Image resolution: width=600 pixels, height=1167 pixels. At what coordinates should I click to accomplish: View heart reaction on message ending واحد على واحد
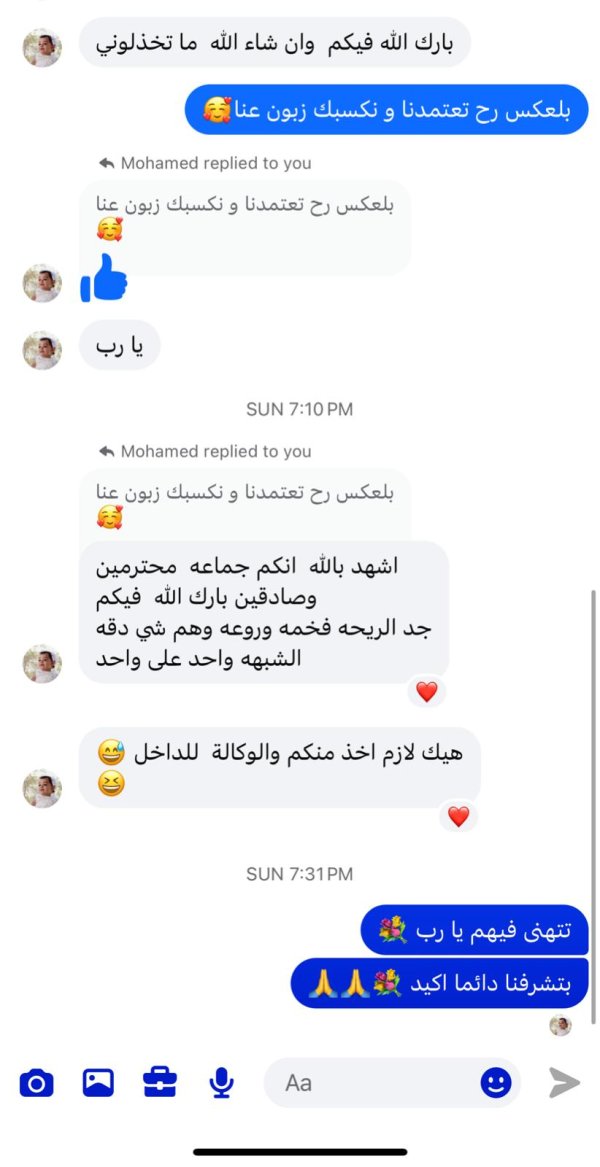(x=427, y=692)
